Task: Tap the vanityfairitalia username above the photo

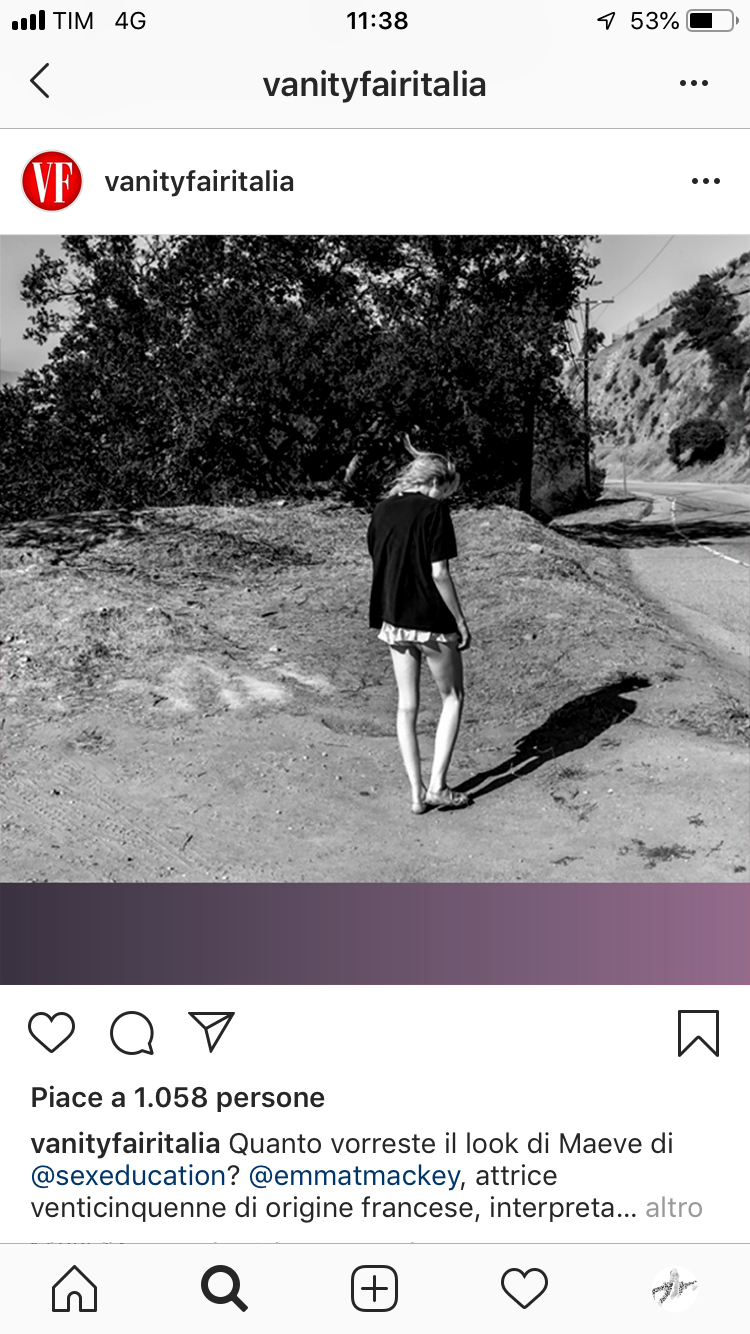Action: 199,182
